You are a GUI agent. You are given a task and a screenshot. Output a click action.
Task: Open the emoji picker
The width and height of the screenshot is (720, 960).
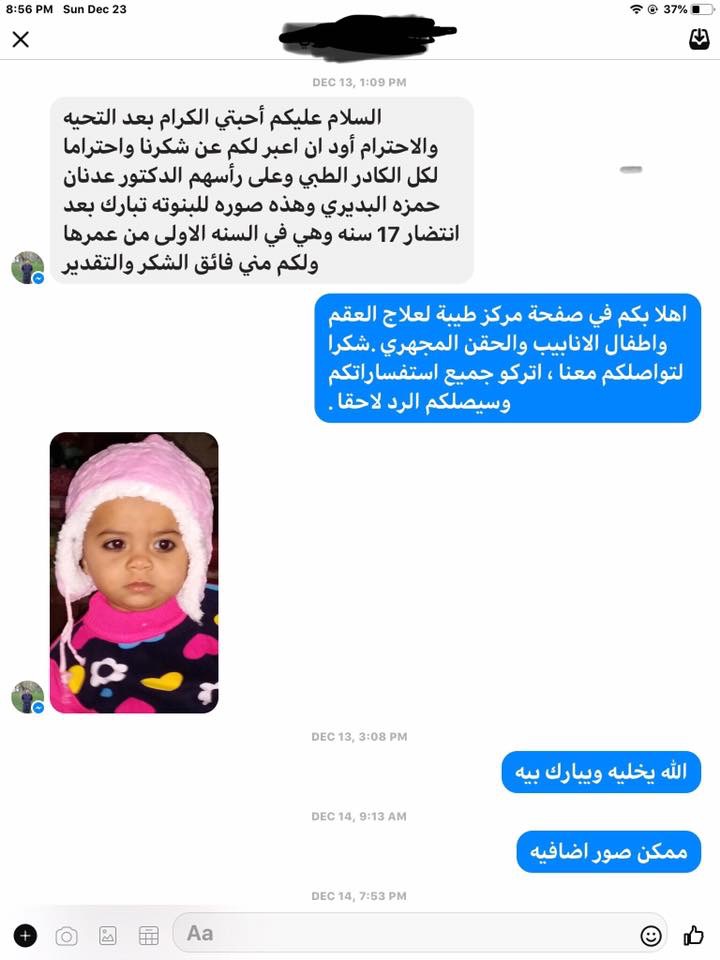[651, 935]
